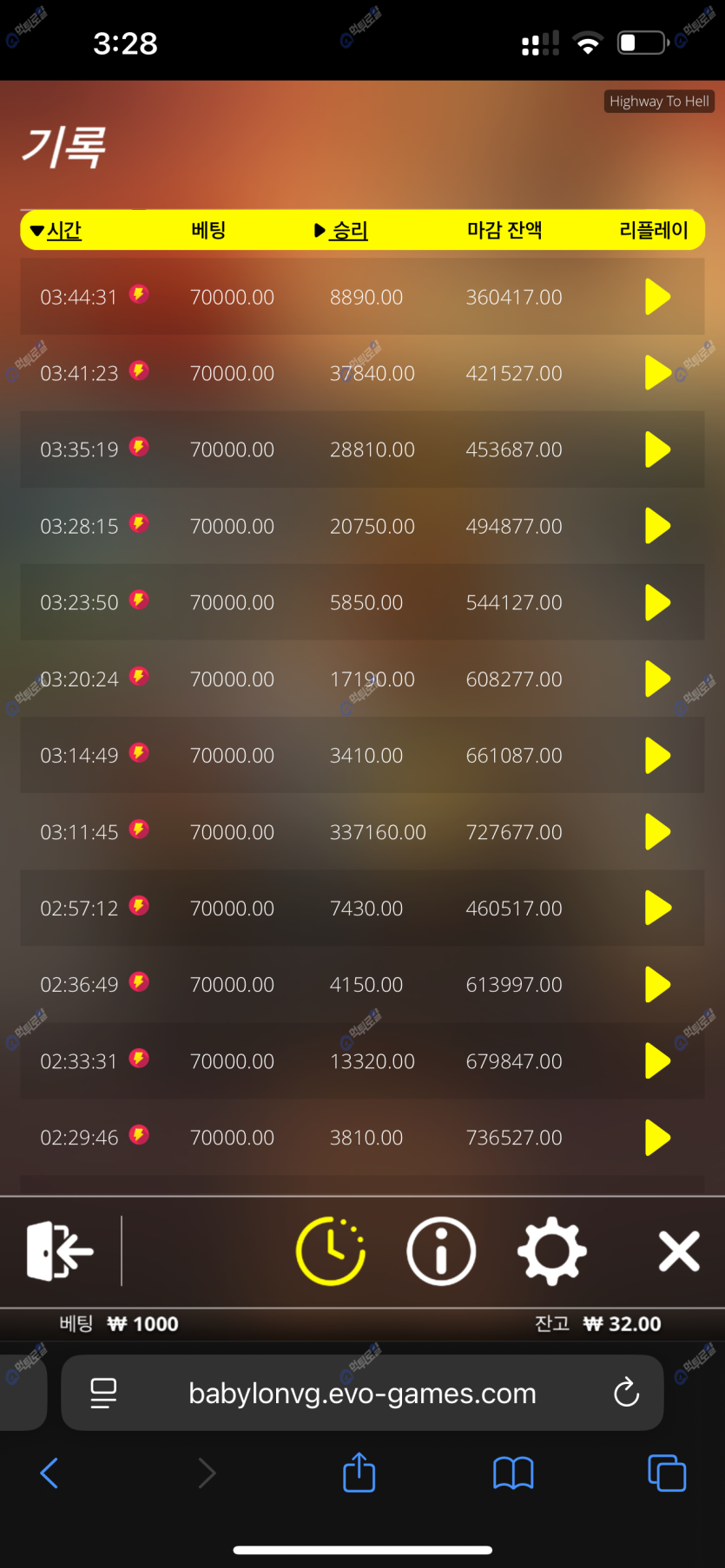Replay the 03:28:15 round
The height and width of the screenshot is (1568, 725).
coord(657,526)
